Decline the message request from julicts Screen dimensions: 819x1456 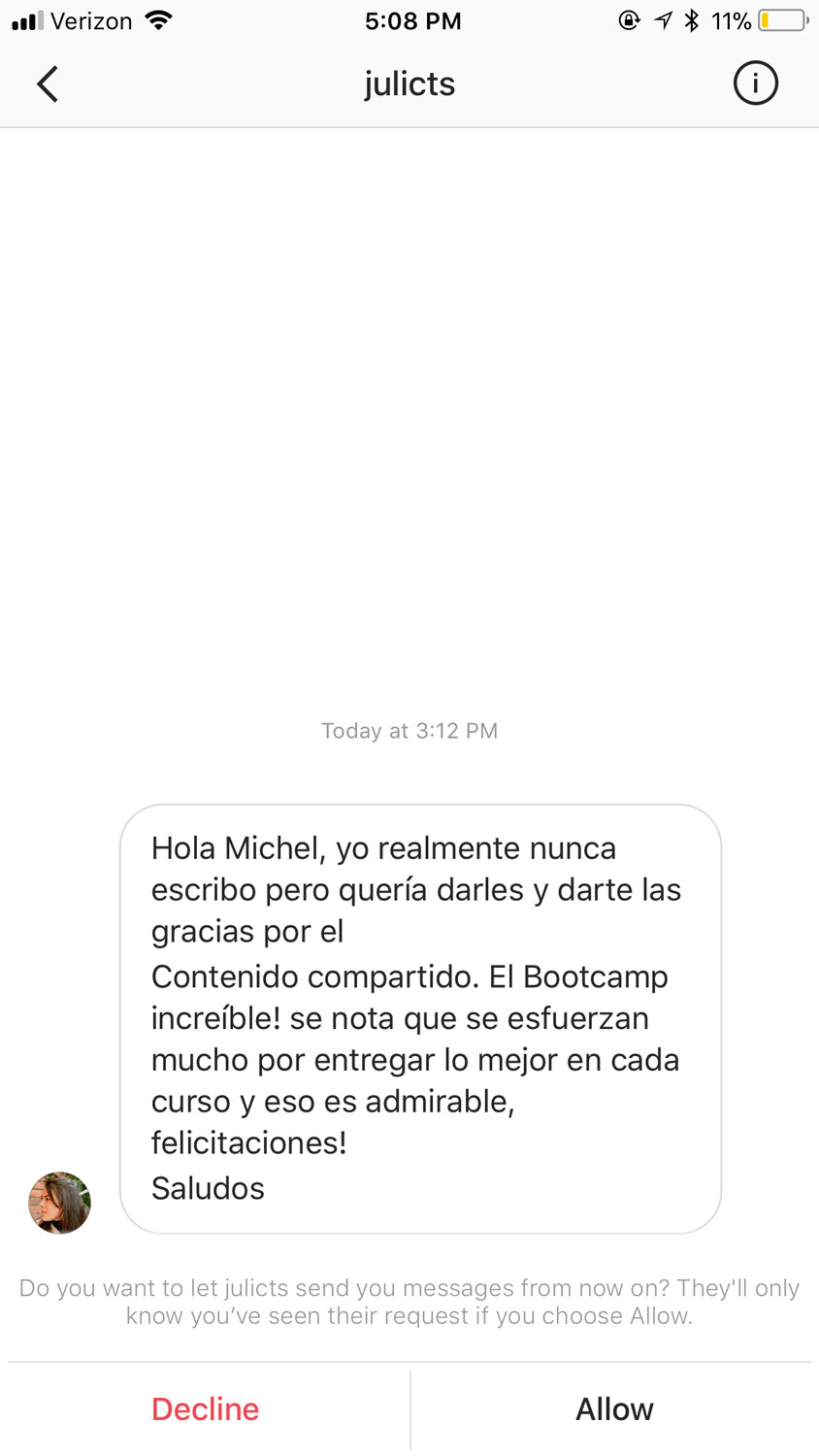[206, 1408]
